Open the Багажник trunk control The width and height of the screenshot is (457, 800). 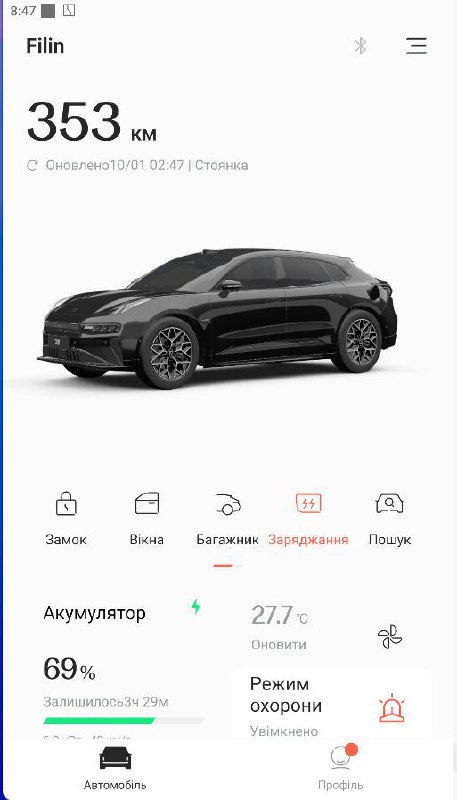(227, 519)
